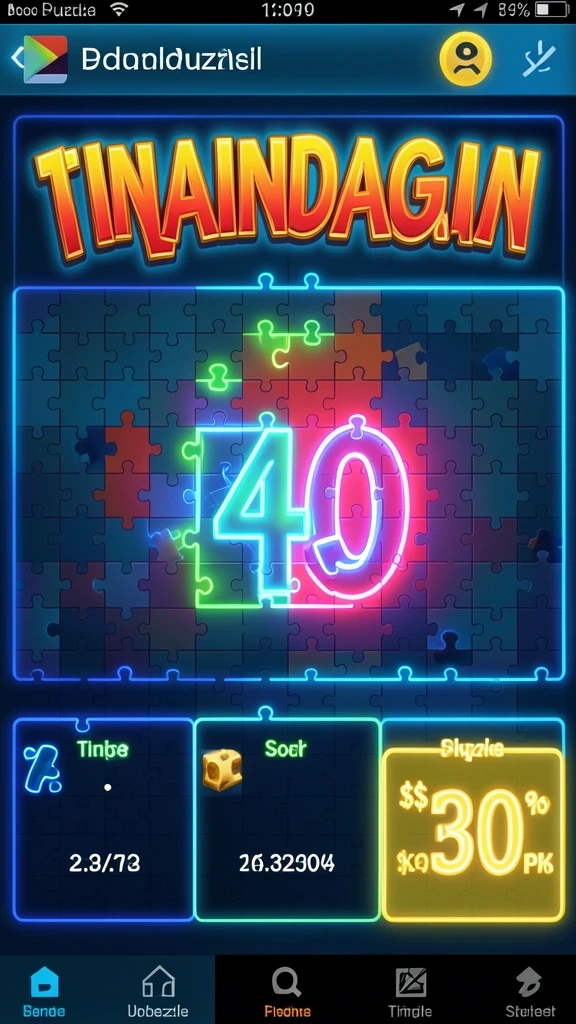The width and height of the screenshot is (576, 1024).
Task: Go back with the top-left arrow
Action: (16, 59)
